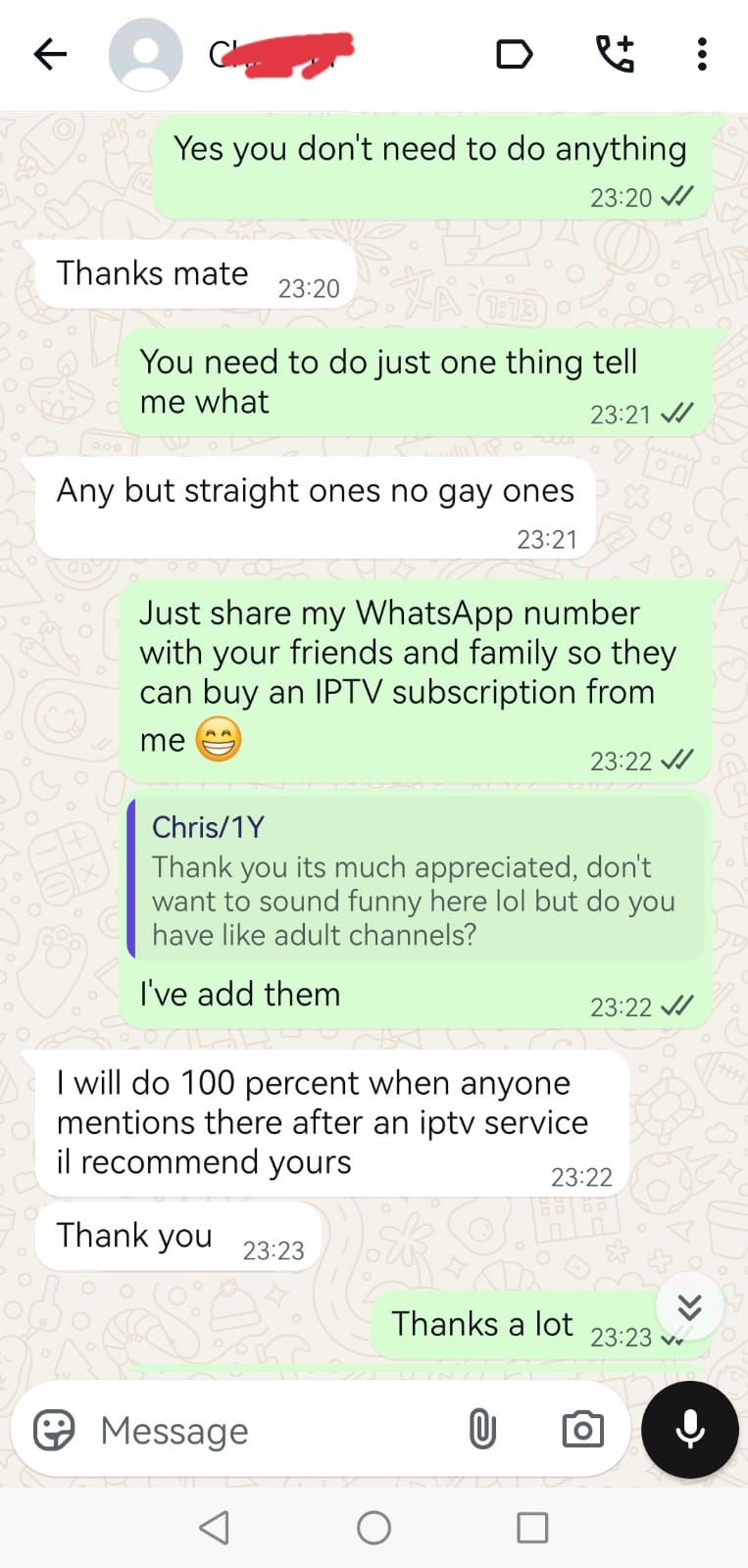Open the three-dot overflow menu

pos(702,55)
